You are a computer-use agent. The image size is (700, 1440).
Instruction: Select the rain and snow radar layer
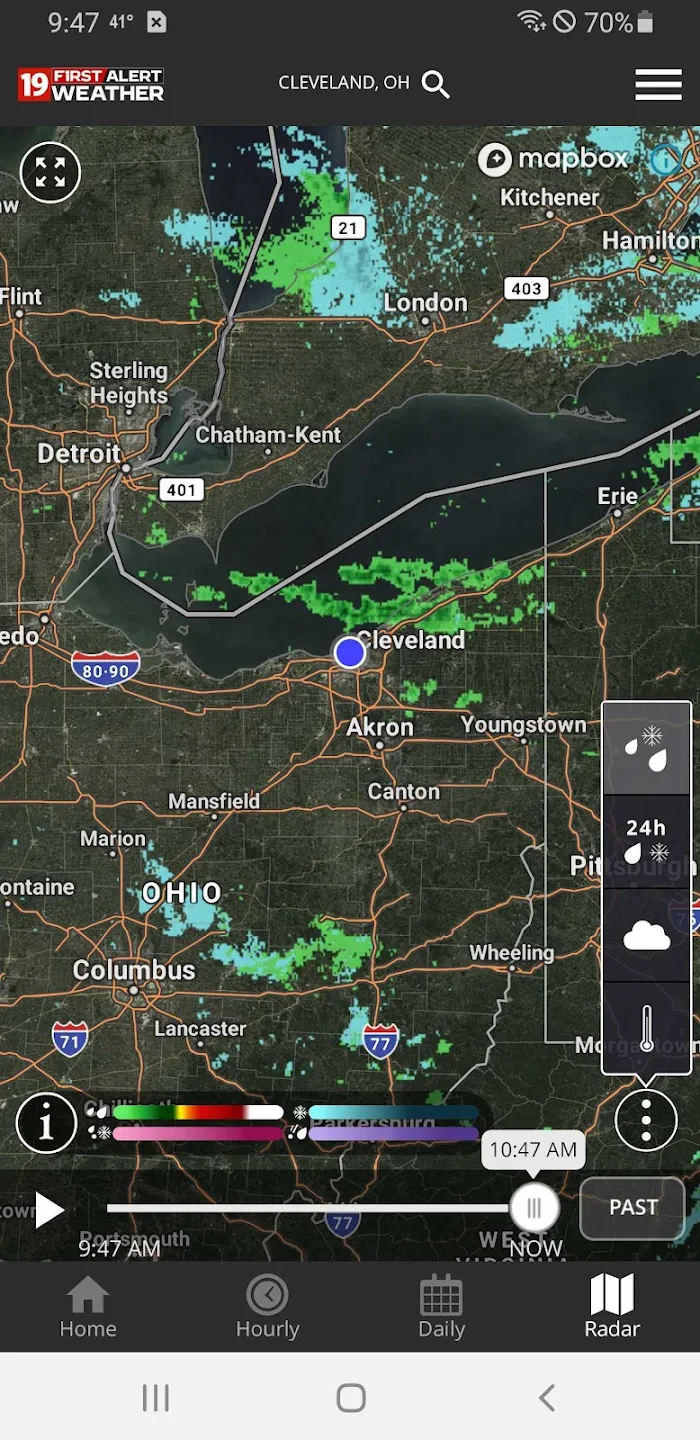[646, 749]
